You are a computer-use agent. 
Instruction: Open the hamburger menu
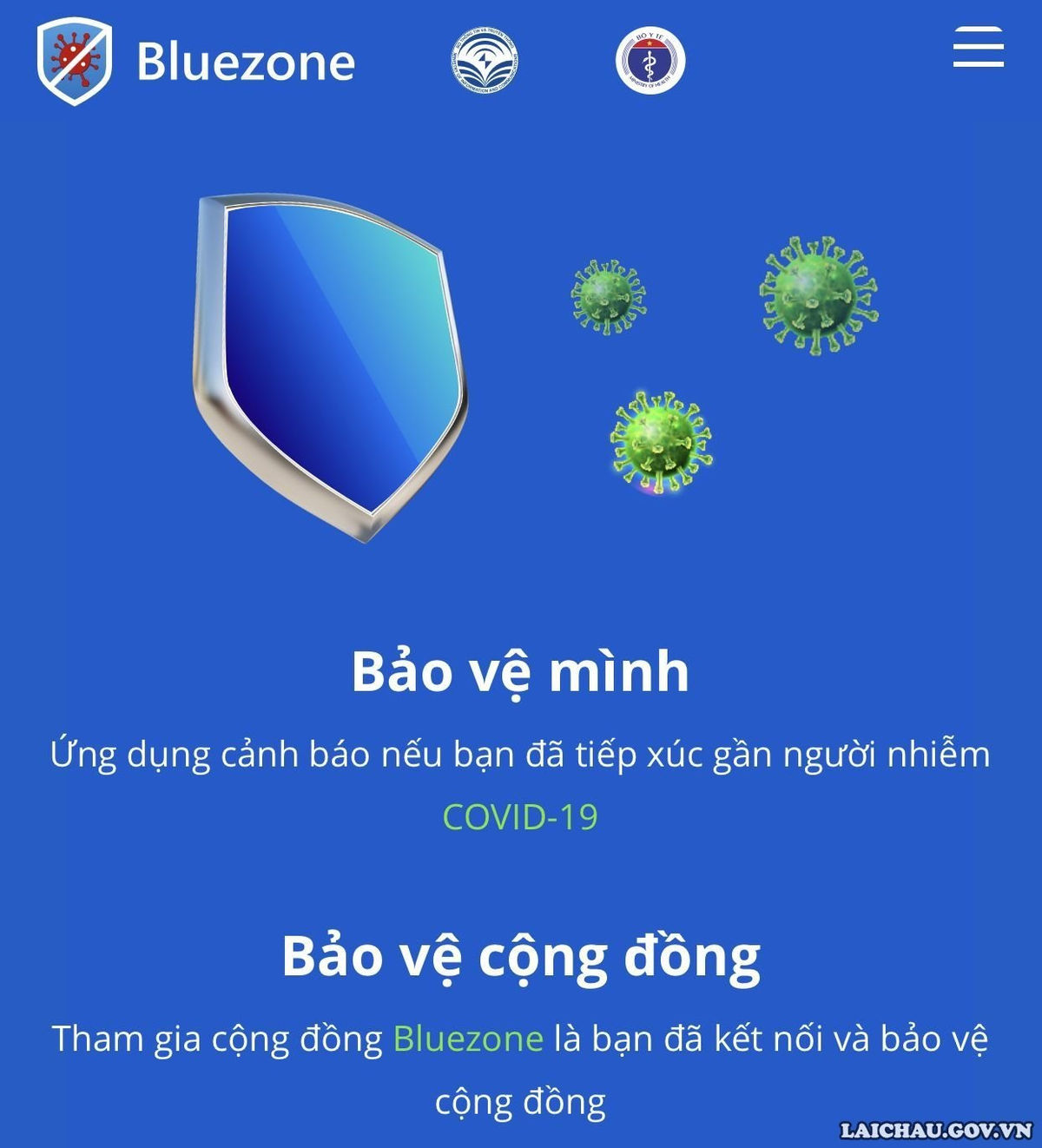tap(978, 47)
